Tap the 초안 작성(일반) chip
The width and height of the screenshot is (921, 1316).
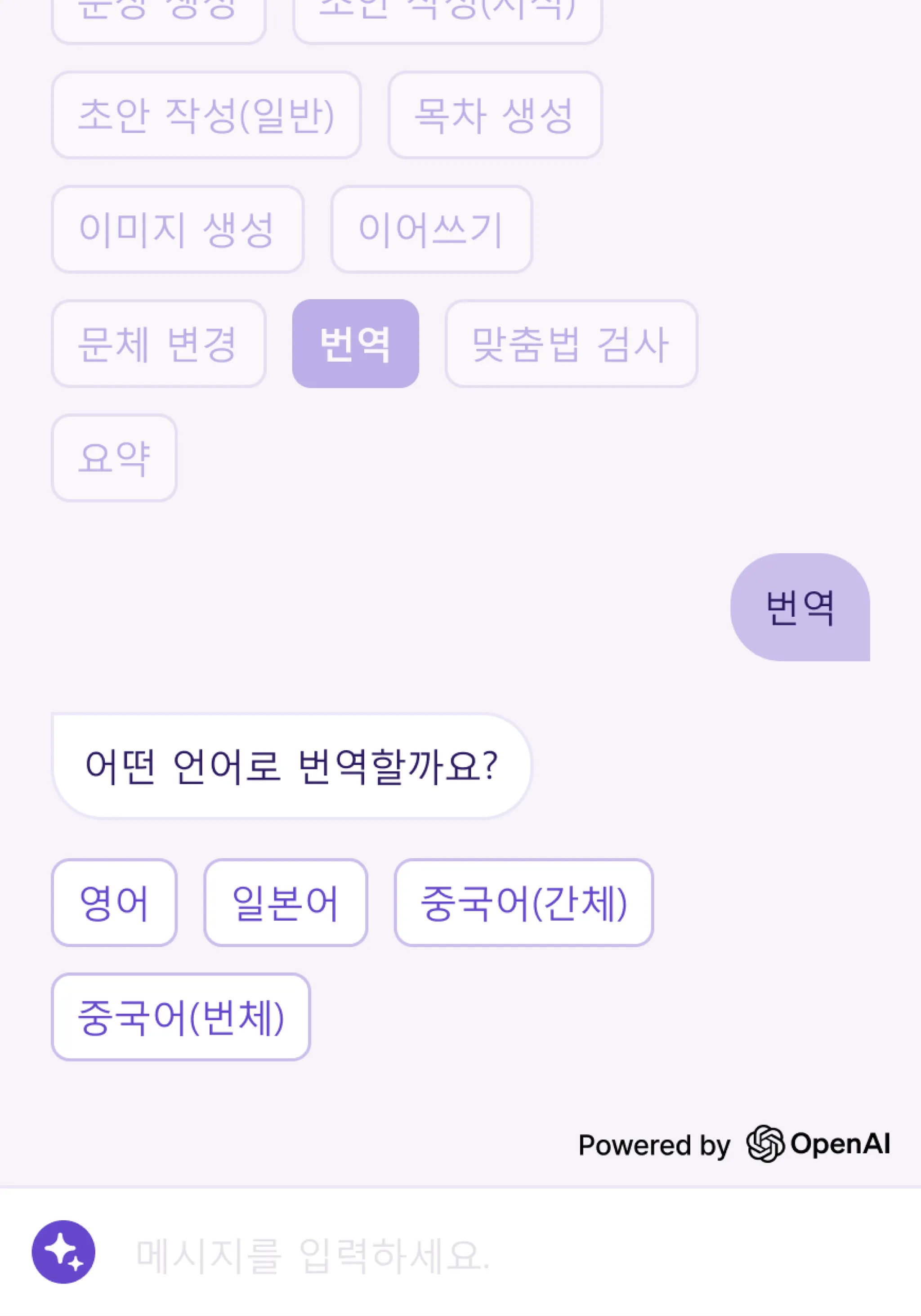pos(206,115)
